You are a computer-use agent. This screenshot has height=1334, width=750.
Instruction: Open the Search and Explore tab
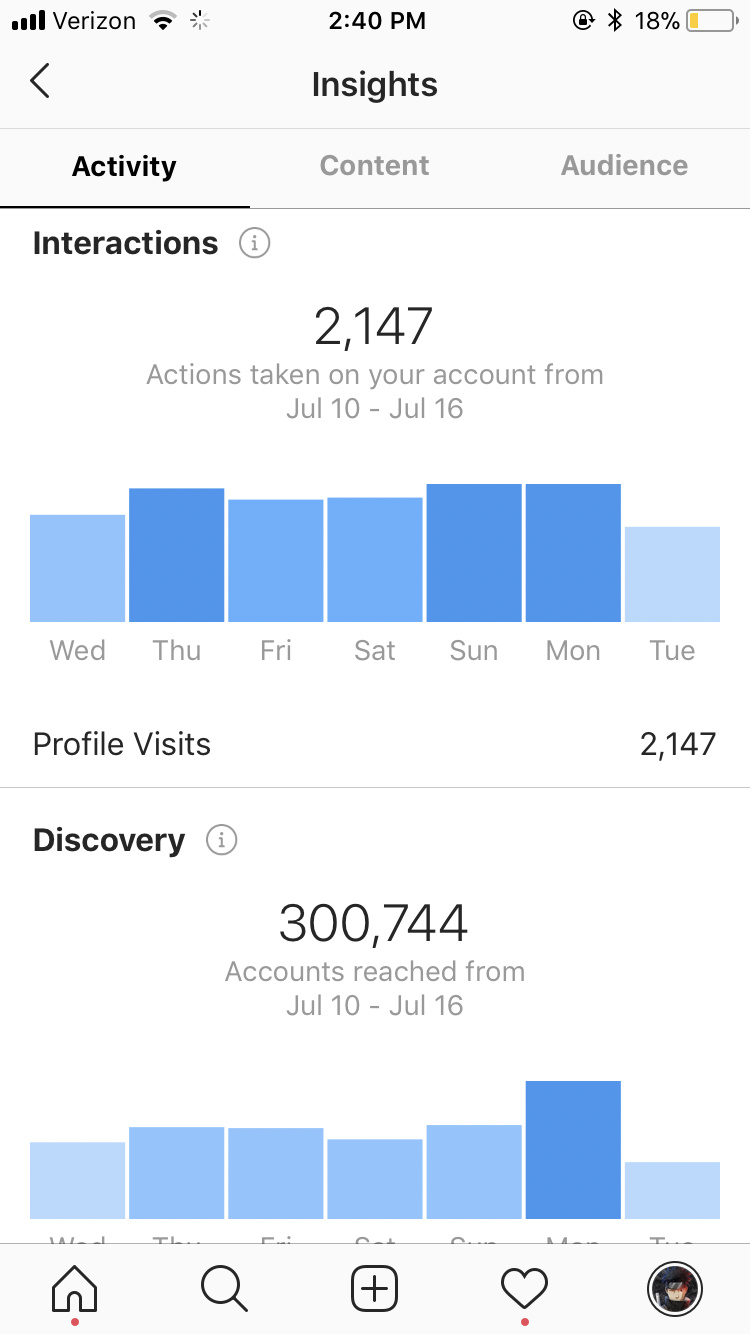coord(224,1289)
